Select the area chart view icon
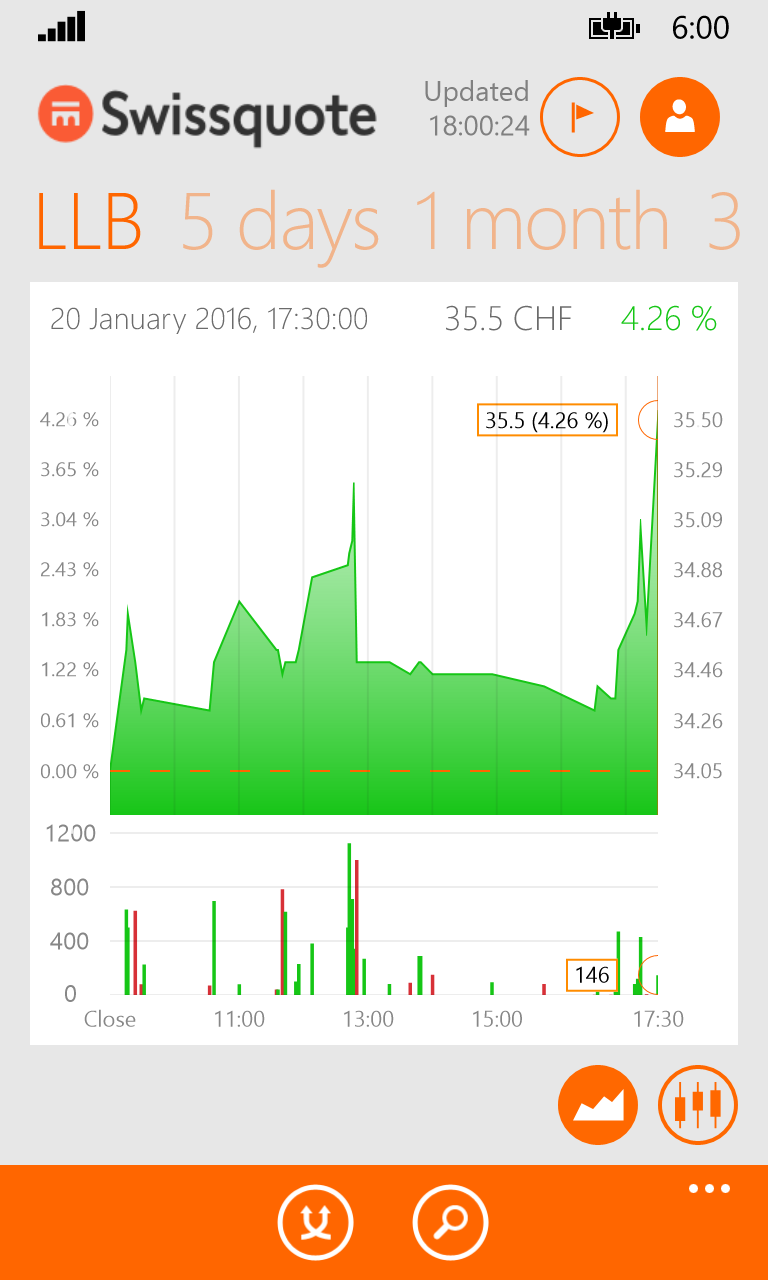 pos(598,1105)
